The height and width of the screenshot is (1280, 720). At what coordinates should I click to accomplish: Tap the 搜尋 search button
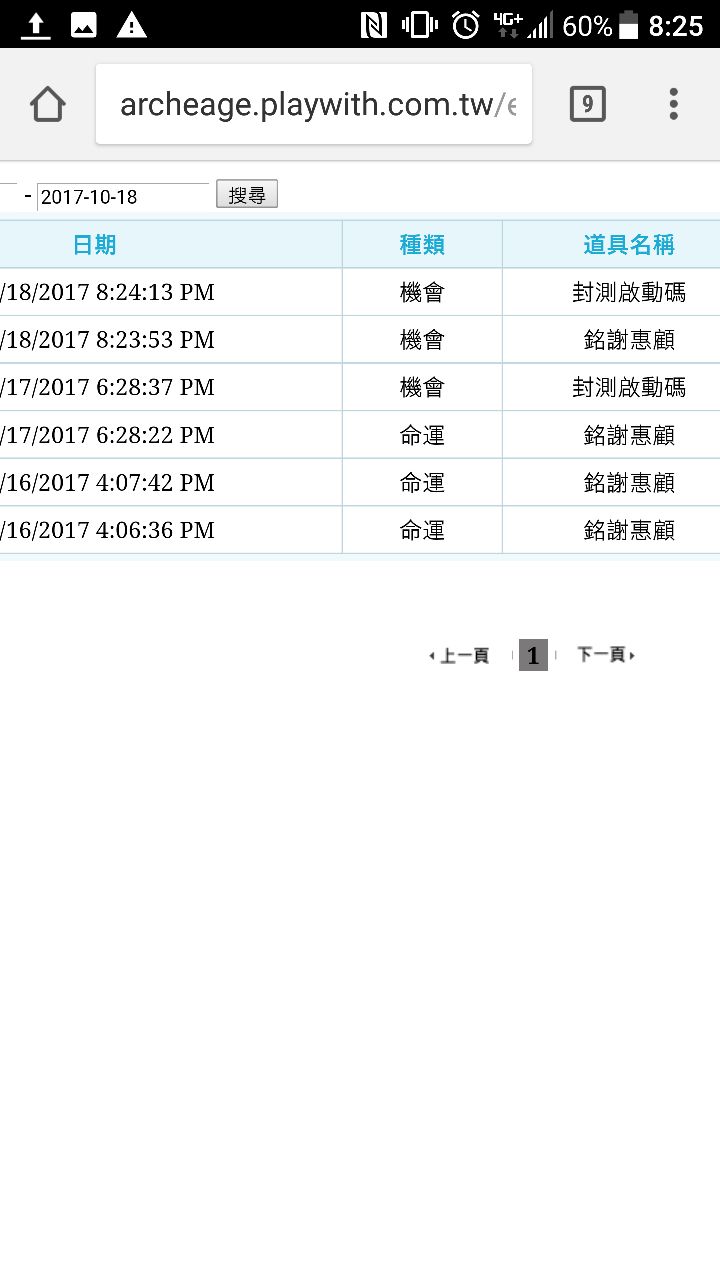tap(247, 195)
